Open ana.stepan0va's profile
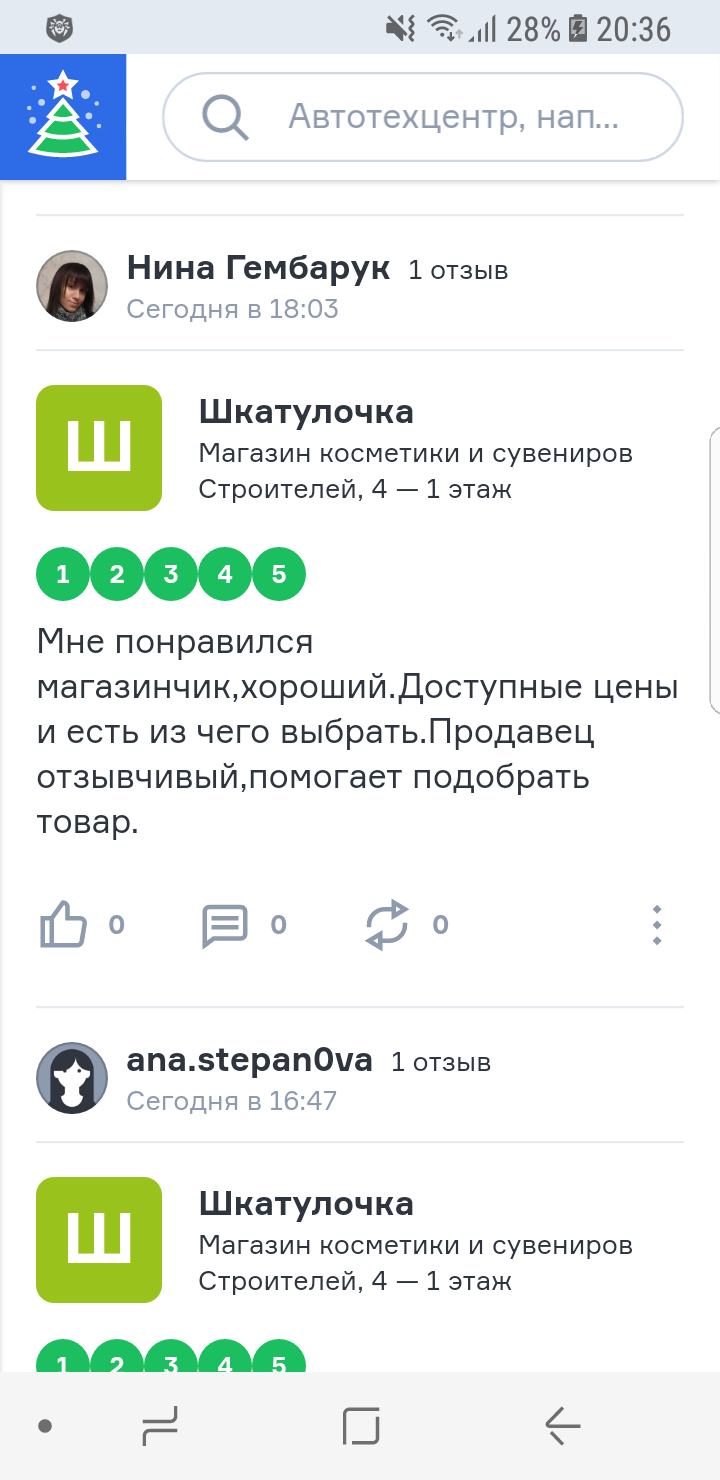Viewport: 720px width, 1480px height. (x=249, y=1060)
